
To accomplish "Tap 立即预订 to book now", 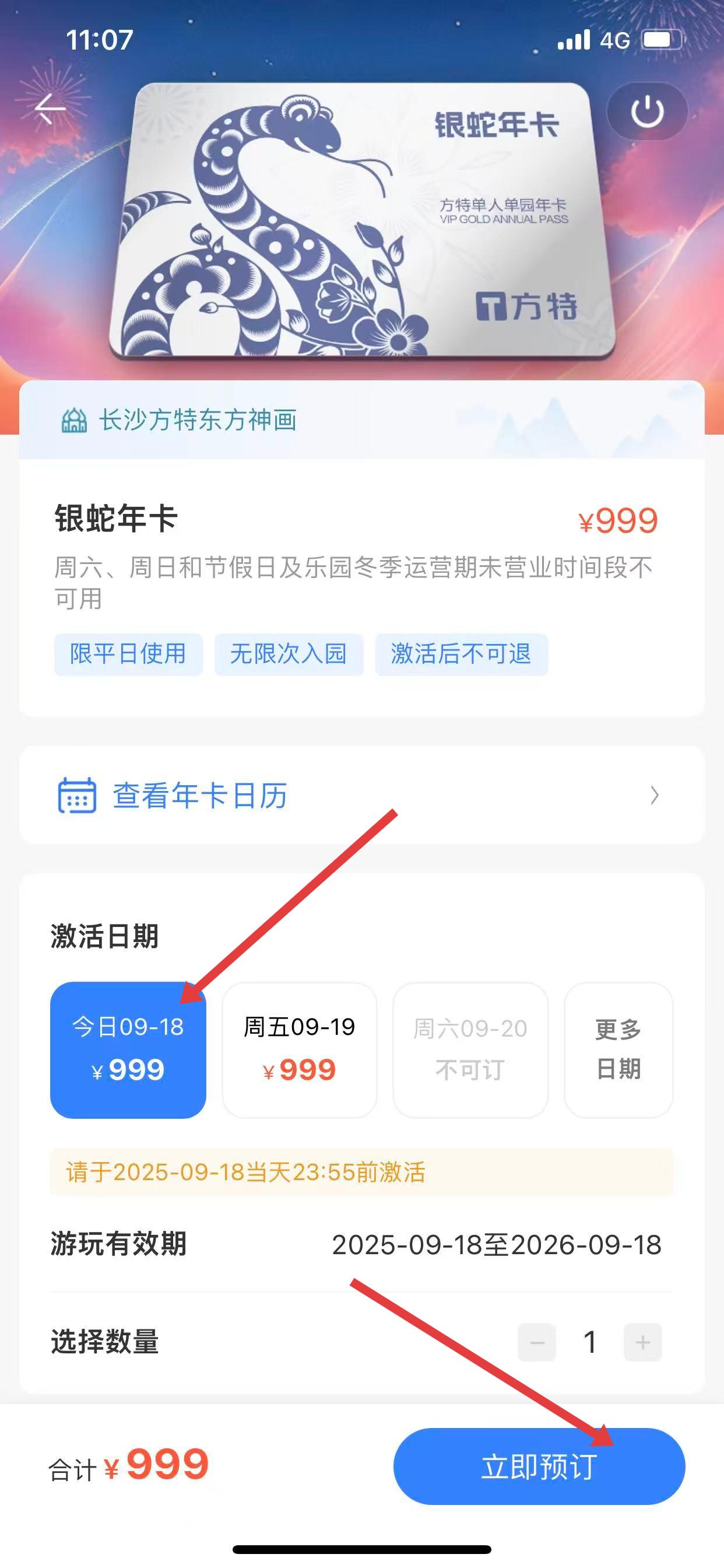I will [539, 1466].
